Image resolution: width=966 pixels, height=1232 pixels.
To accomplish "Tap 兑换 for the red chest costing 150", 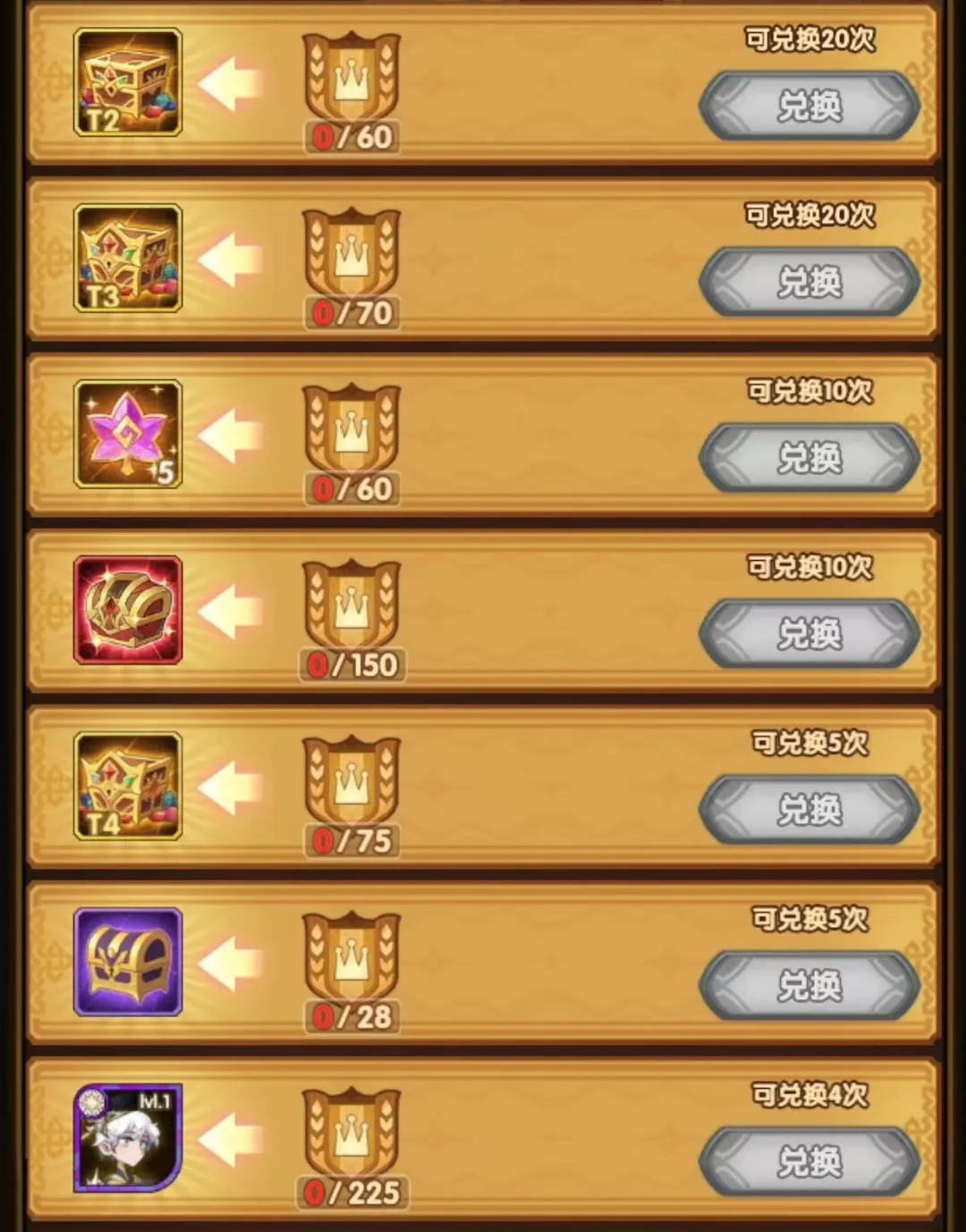I will (809, 634).
